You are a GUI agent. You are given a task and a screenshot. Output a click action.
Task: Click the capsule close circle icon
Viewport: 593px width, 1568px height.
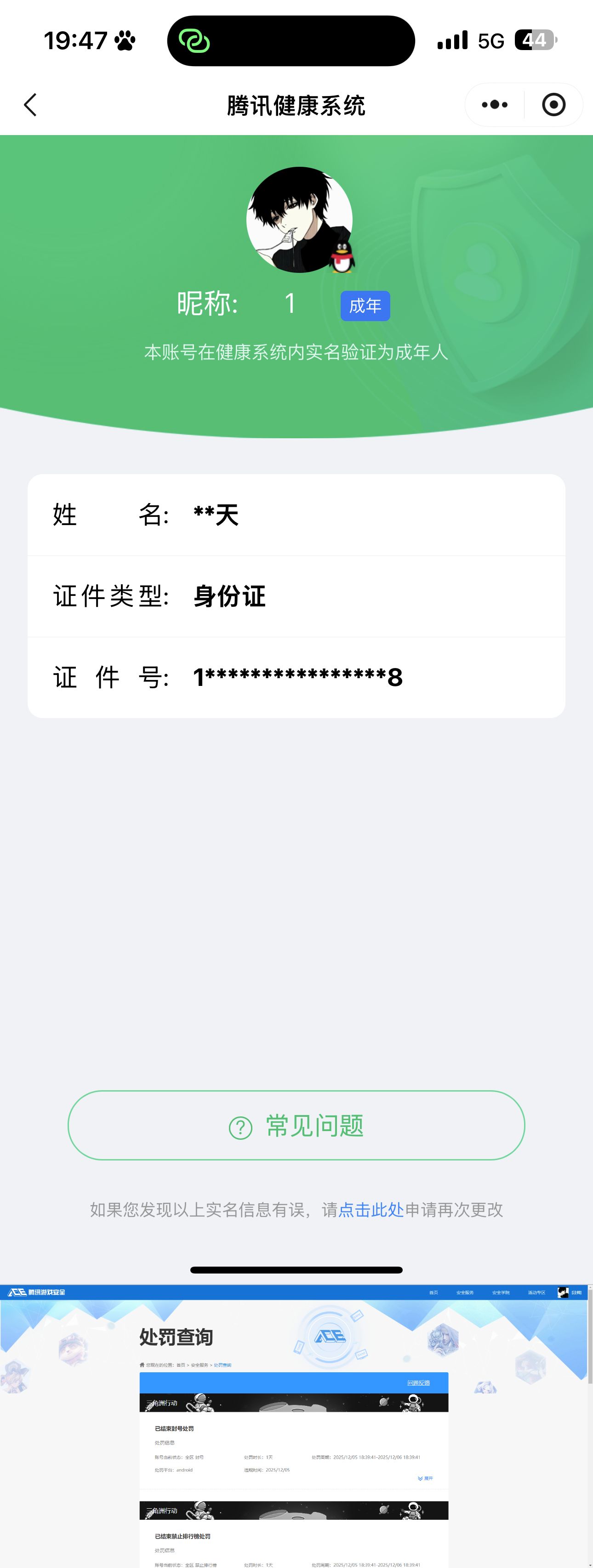(553, 104)
